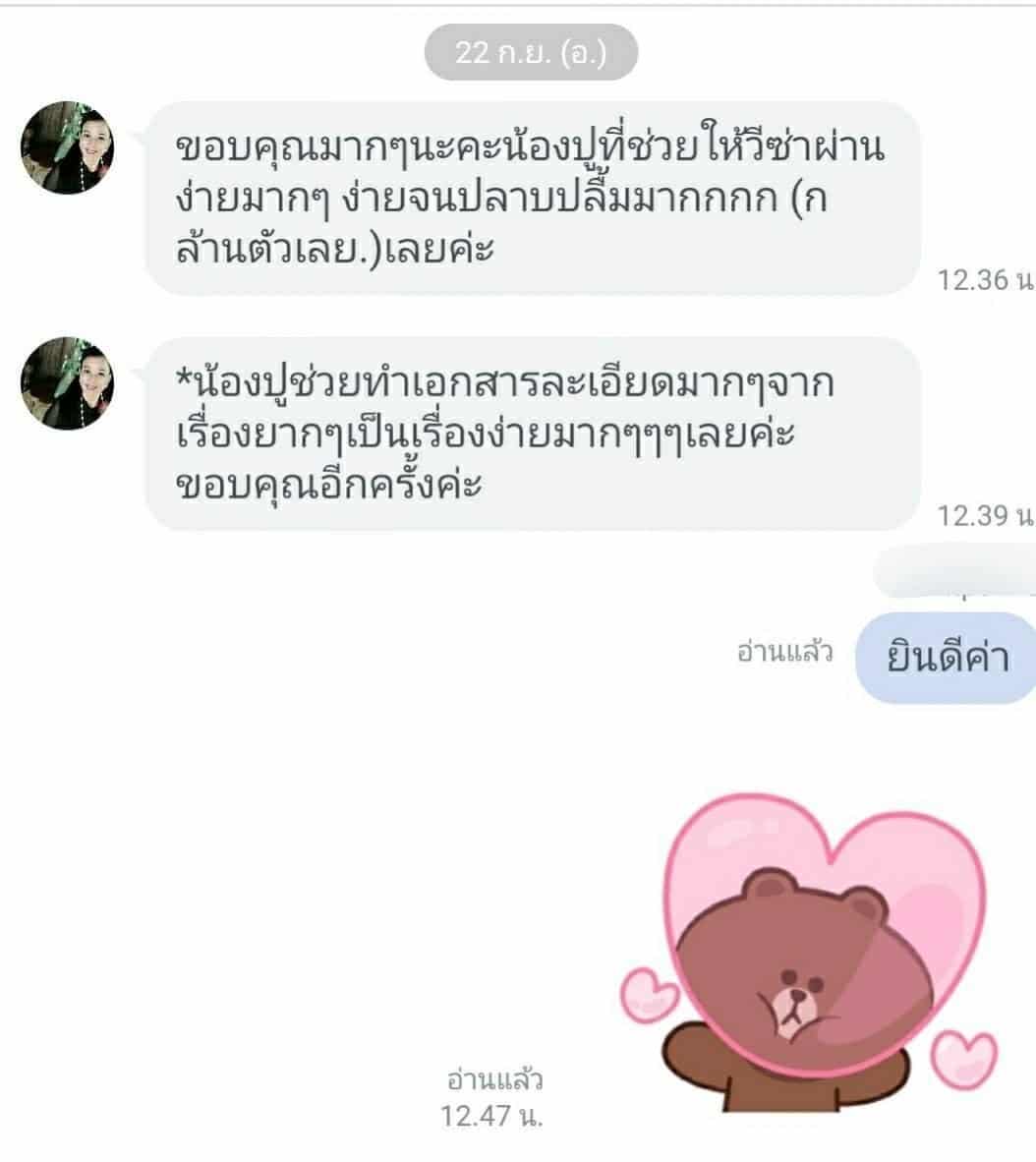Open sender's avatar beside the 12.39 message

click(x=68, y=382)
